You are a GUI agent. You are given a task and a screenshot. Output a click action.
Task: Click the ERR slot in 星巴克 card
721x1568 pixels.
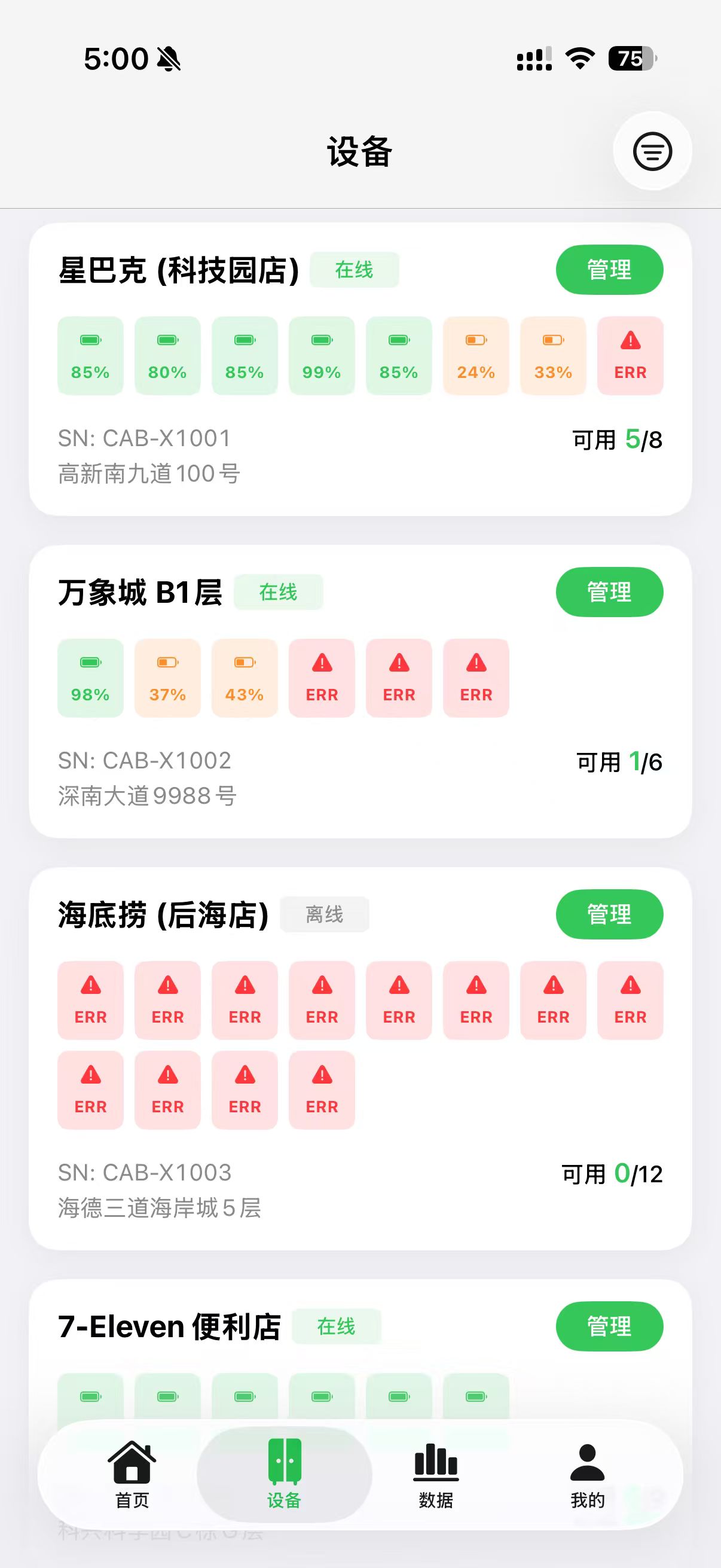(x=630, y=356)
